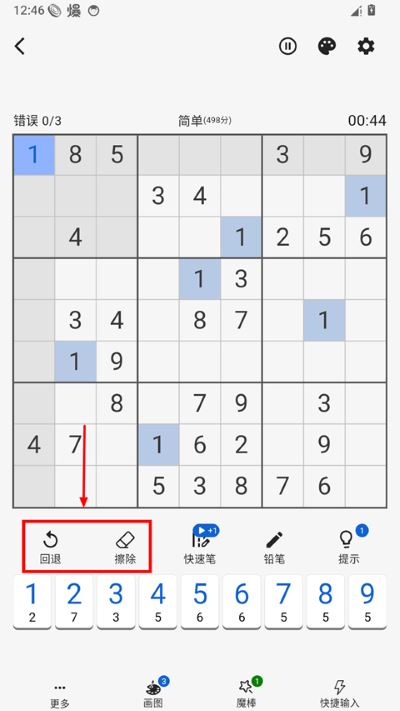The image size is (400, 711).
Task: Toggle the 铅笔 pencil notes mode
Action: click(x=274, y=547)
